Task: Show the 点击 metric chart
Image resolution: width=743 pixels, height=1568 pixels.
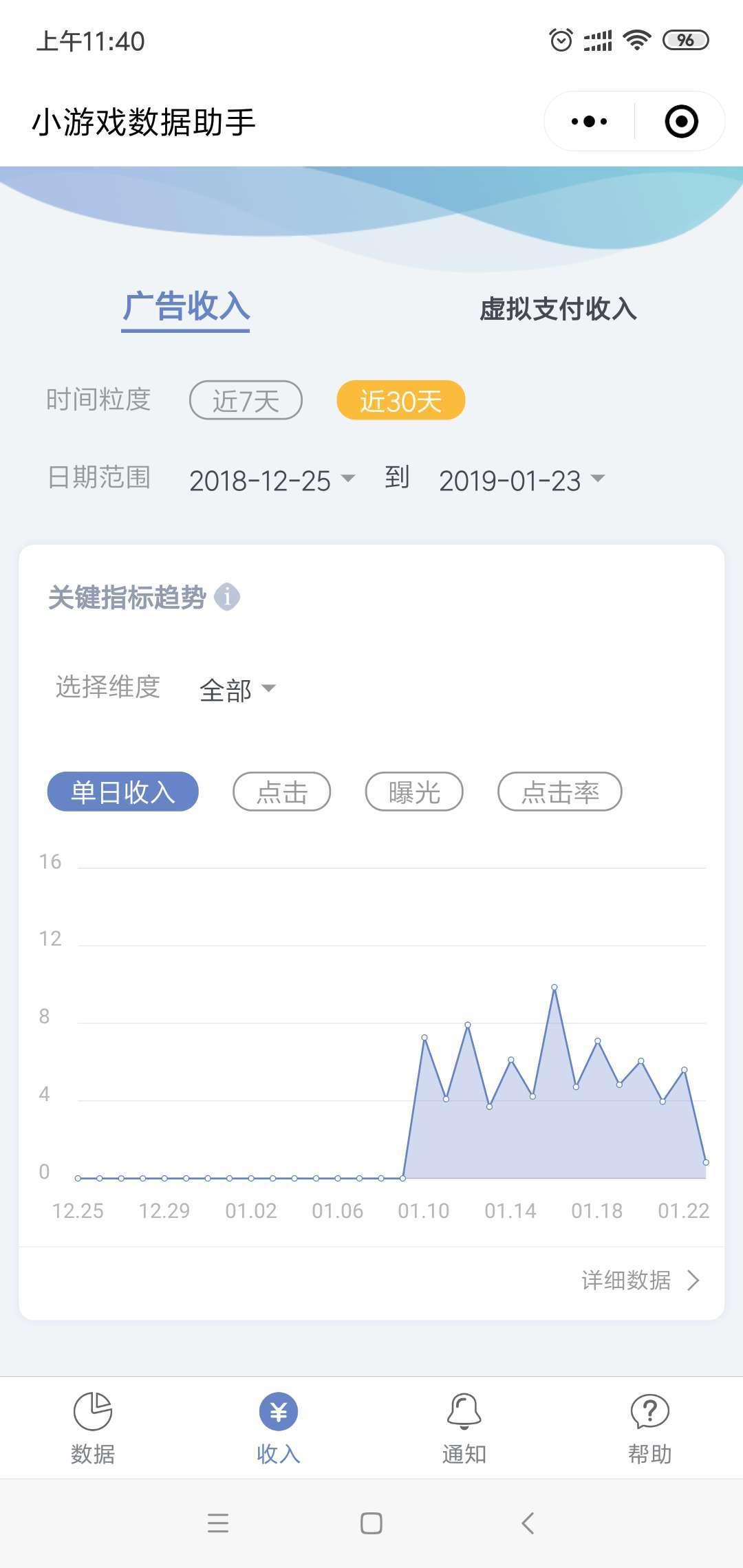Action: 281,792
